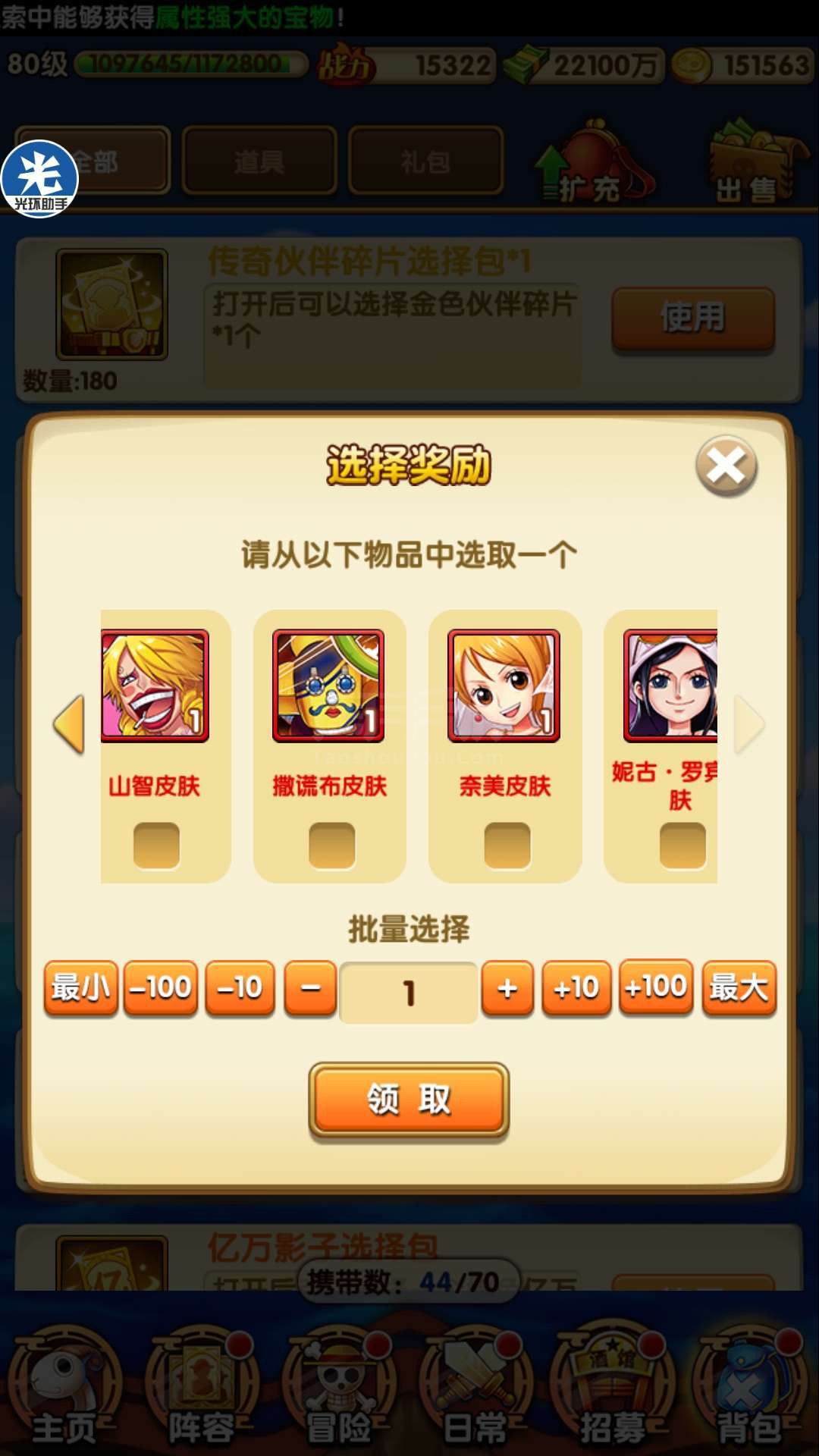Viewport: 819px width, 1456px height.
Task: Choose the 妮古·罗宾 skin checkbox
Action: pos(682,846)
